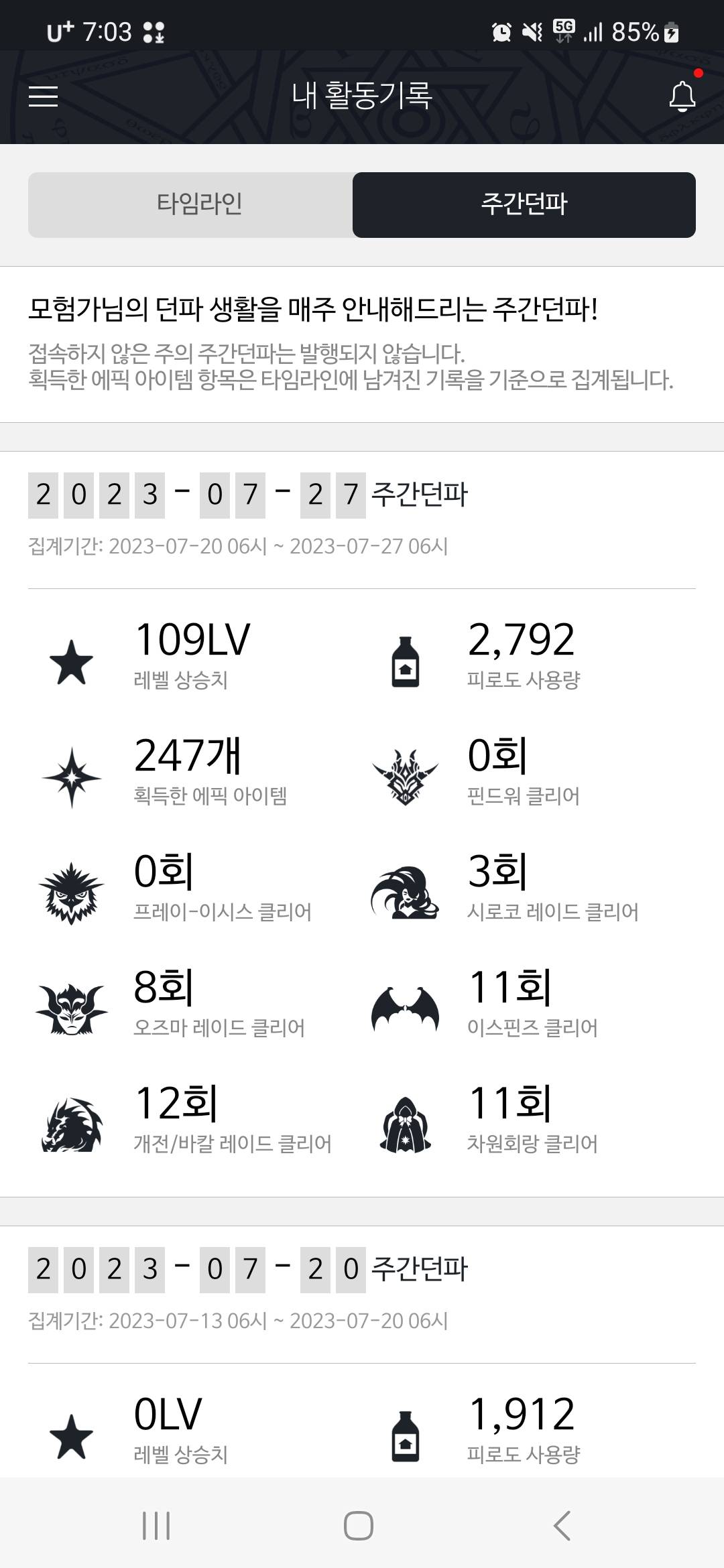Open the hamburger drawer menu
The image size is (724, 1568).
pyautogui.click(x=43, y=96)
